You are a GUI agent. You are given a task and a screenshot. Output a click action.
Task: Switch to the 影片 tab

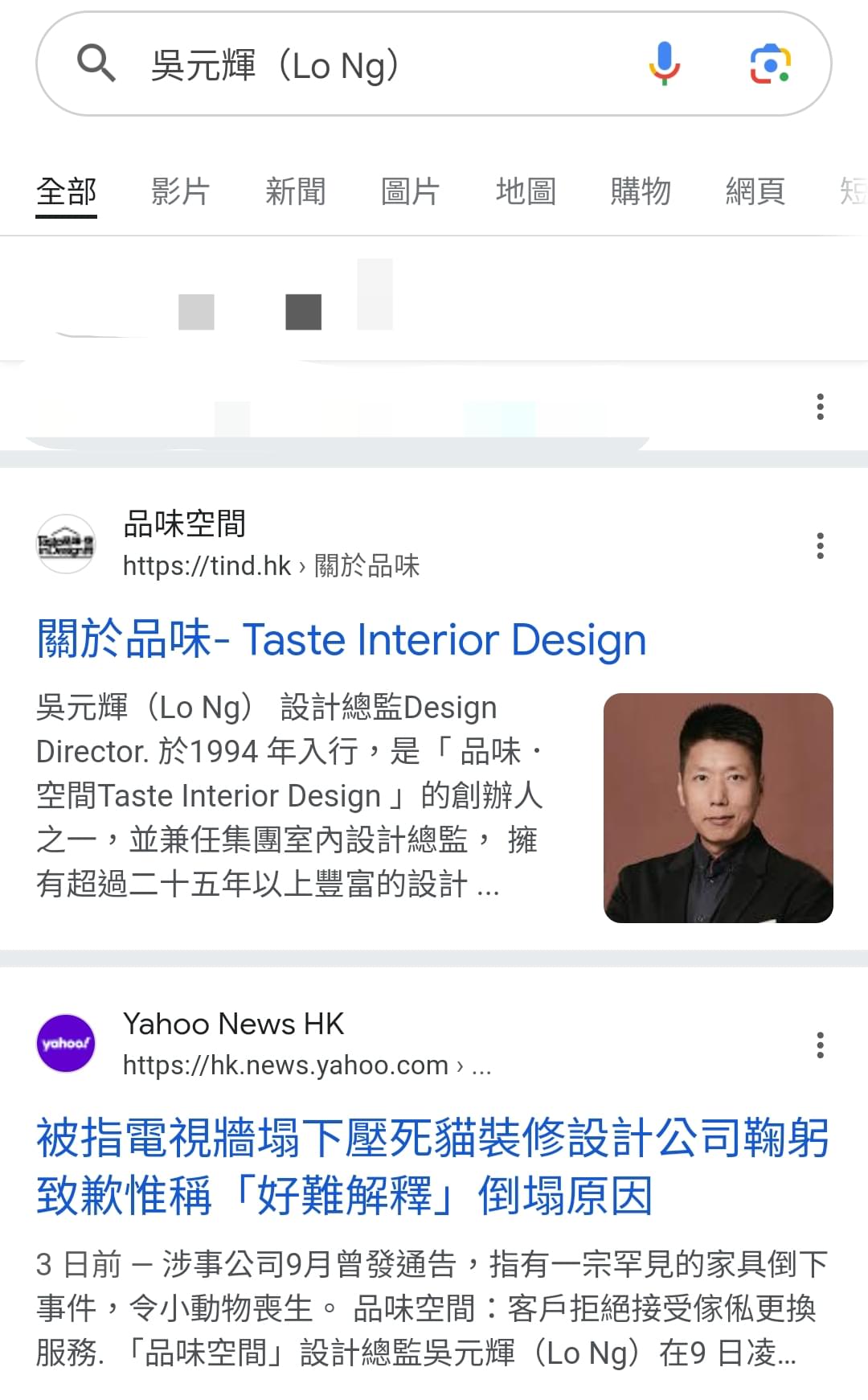[x=181, y=191]
